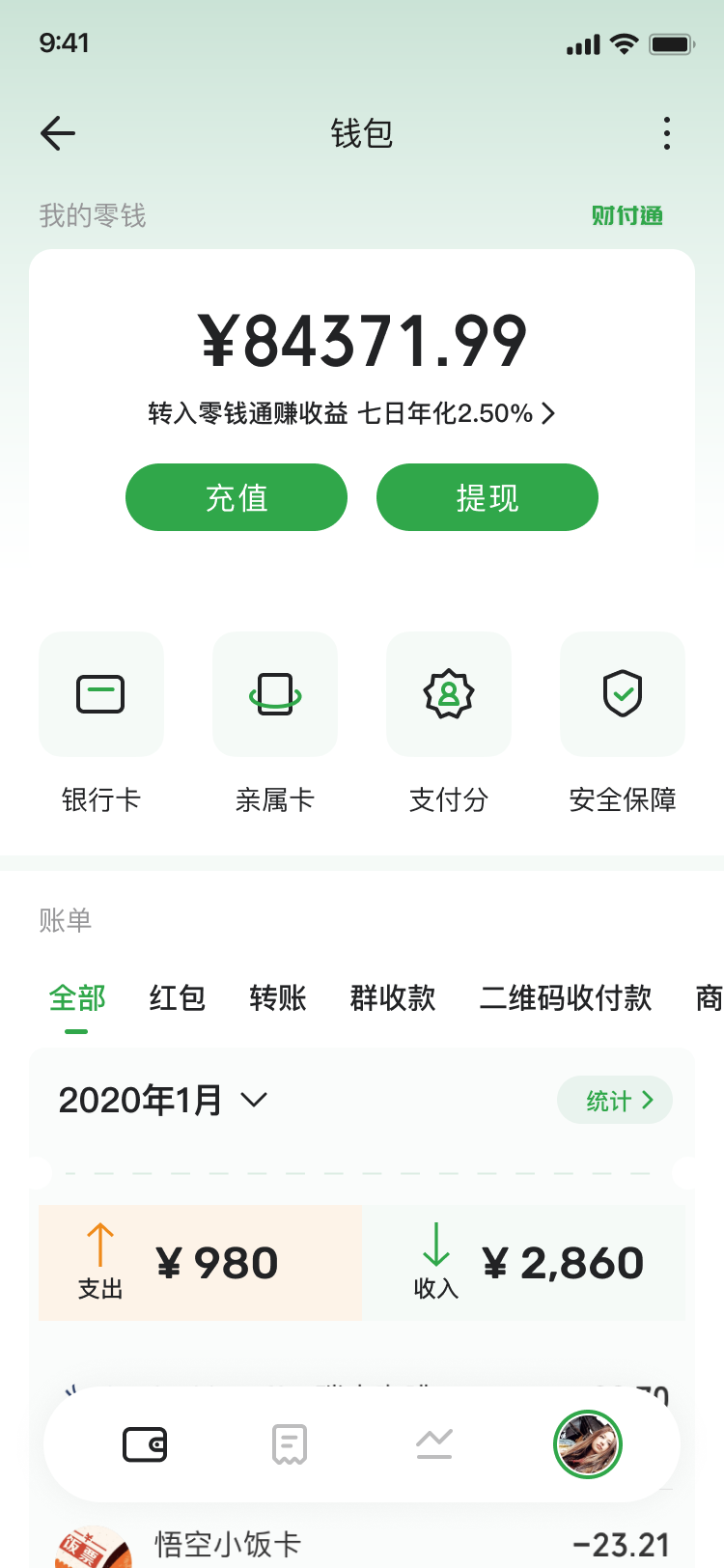
Task: Open 支付分 pay score
Action: (449, 694)
